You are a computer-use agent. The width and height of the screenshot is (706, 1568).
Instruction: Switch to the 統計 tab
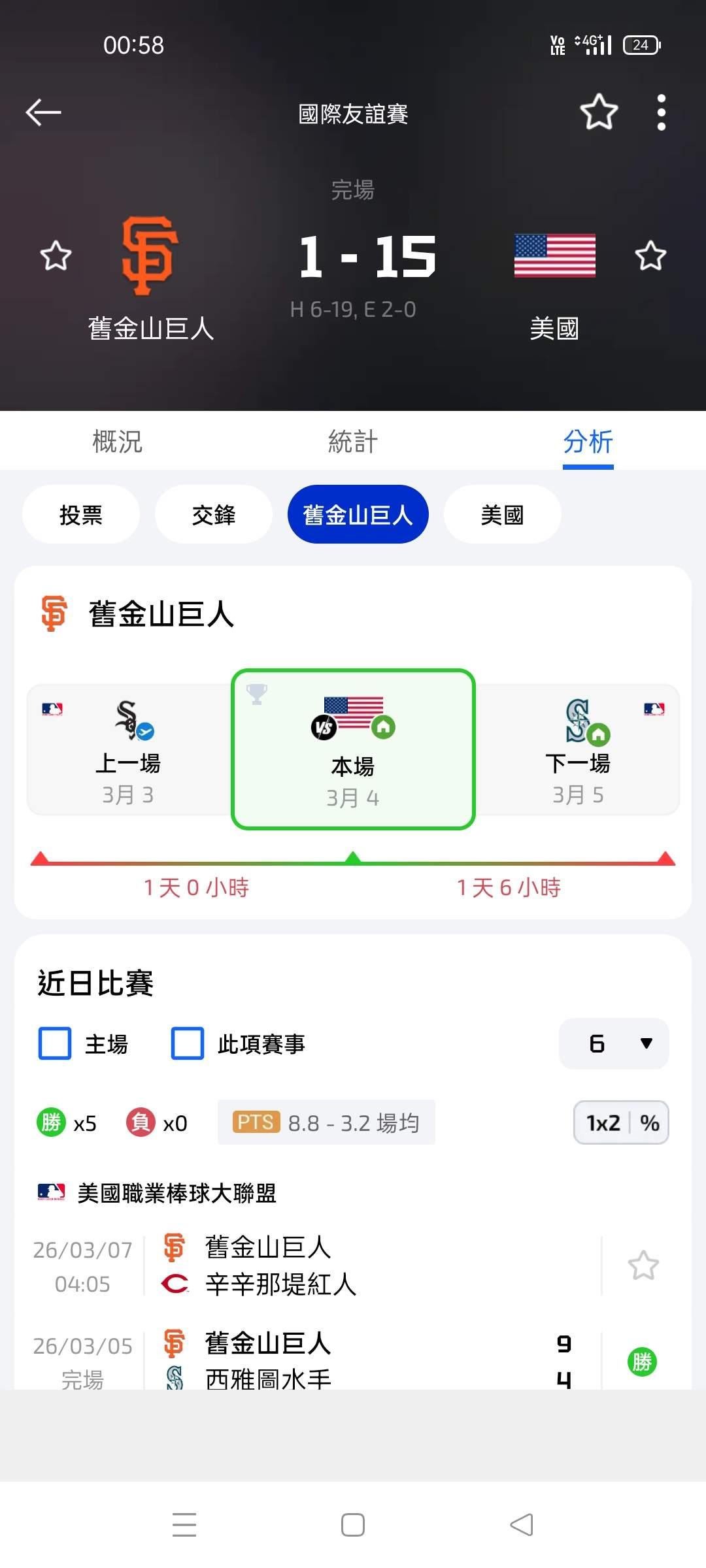[x=353, y=442]
